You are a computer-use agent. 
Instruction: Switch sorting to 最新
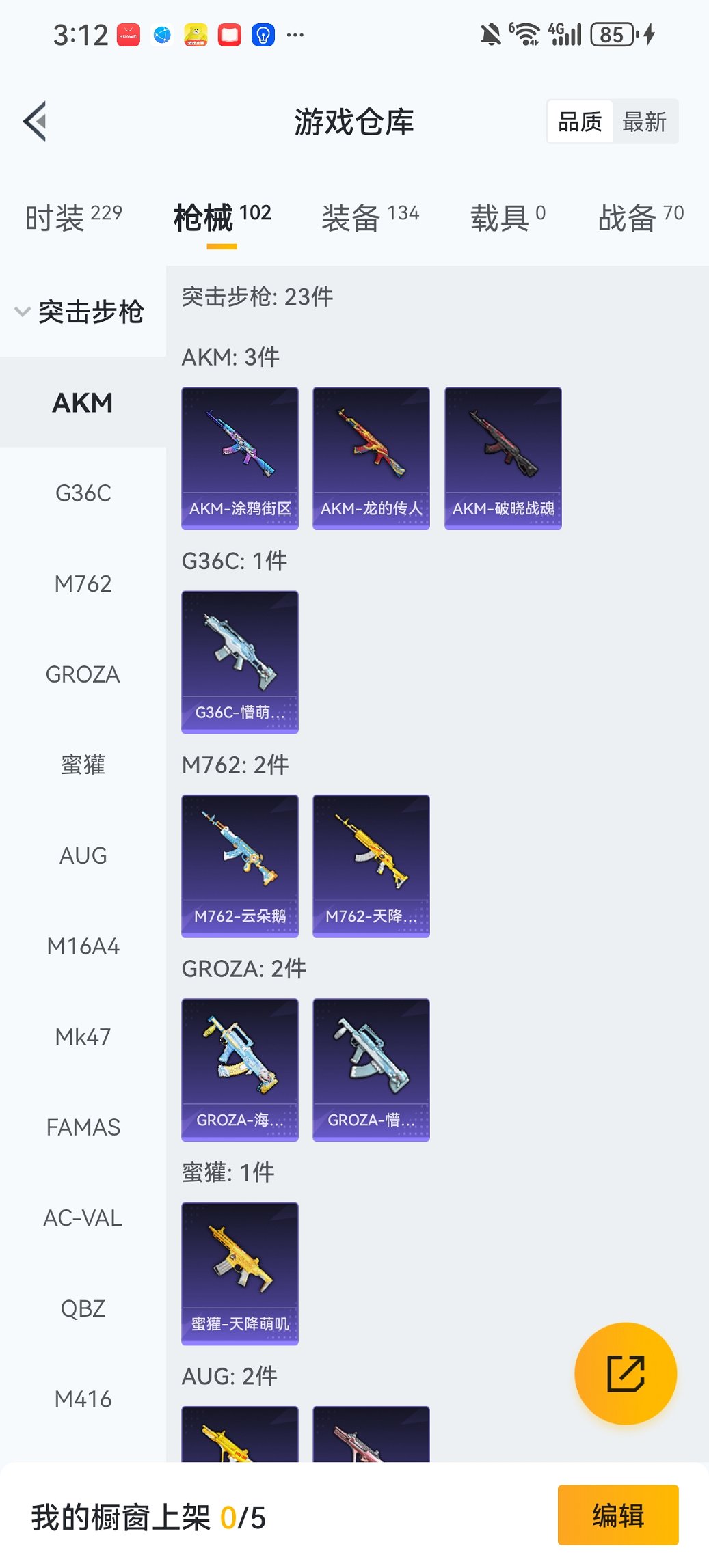click(x=644, y=122)
